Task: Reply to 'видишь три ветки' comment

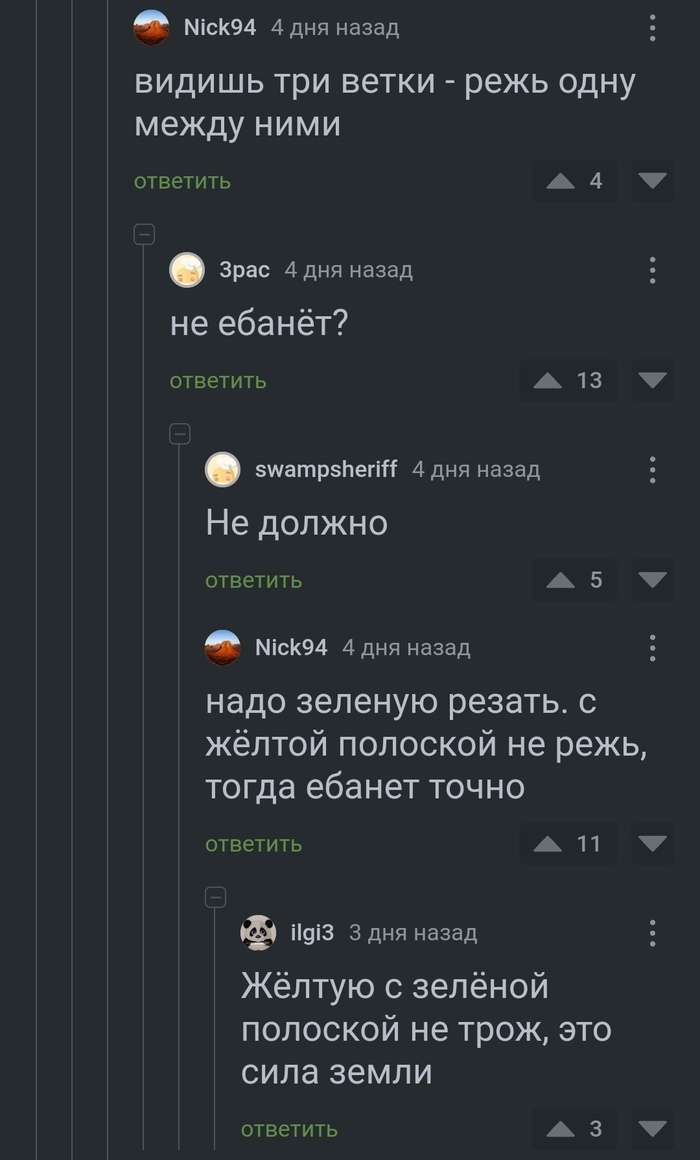Action: coord(183,181)
